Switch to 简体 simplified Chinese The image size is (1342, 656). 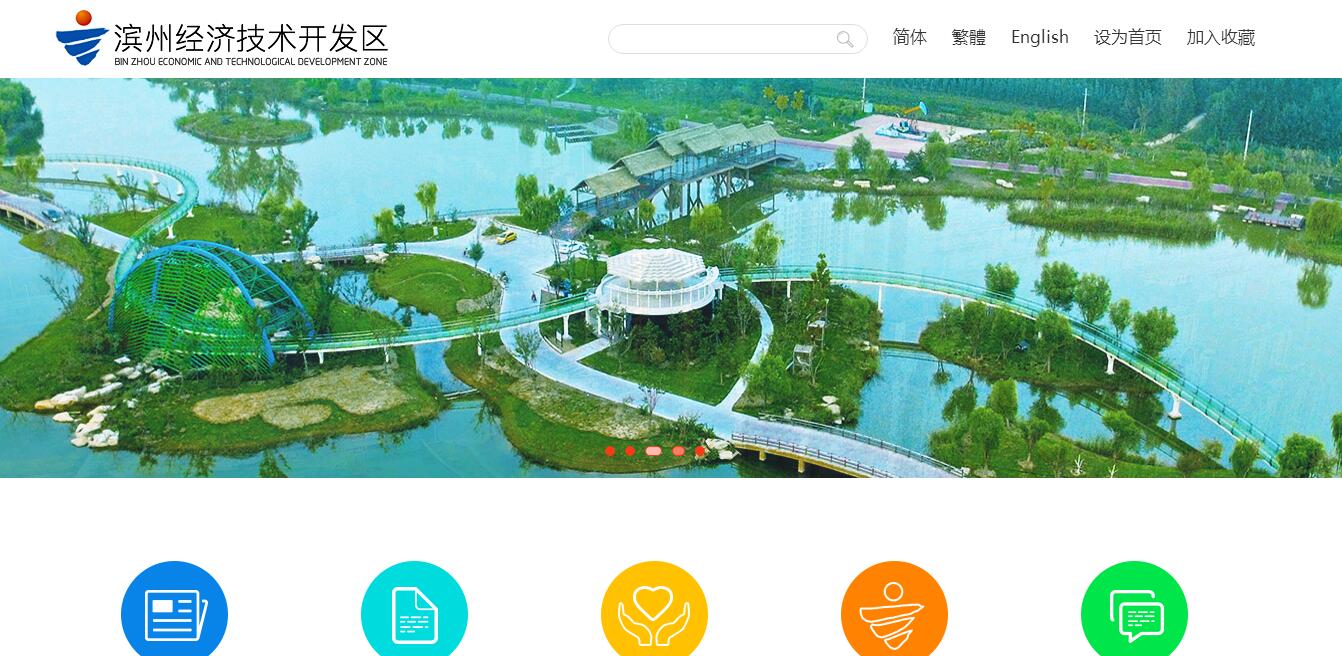click(x=910, y=37)
